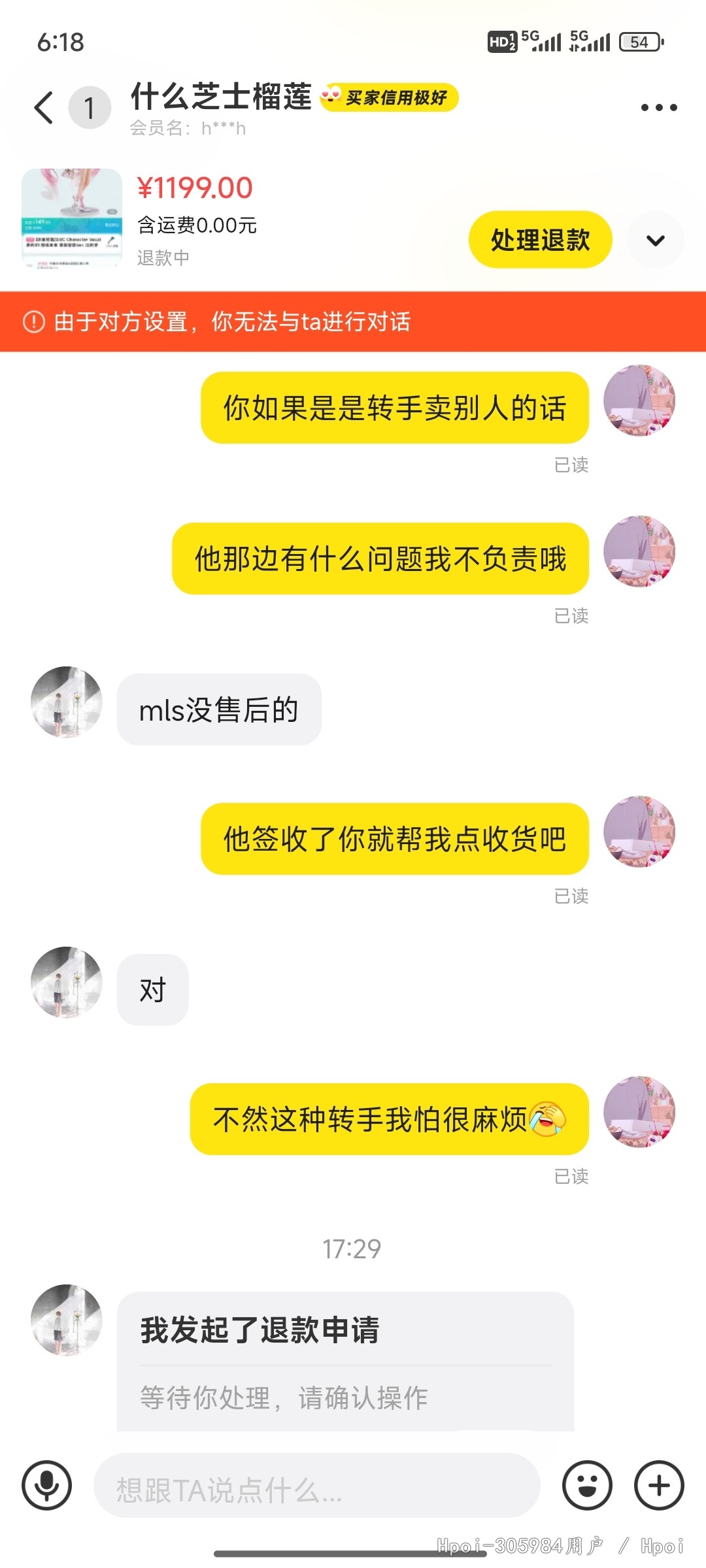Image resolution: width=706 pixels, height=1568 pixels.
Task: View 买家信用极好 credit badge
Action: click(389, 98)
